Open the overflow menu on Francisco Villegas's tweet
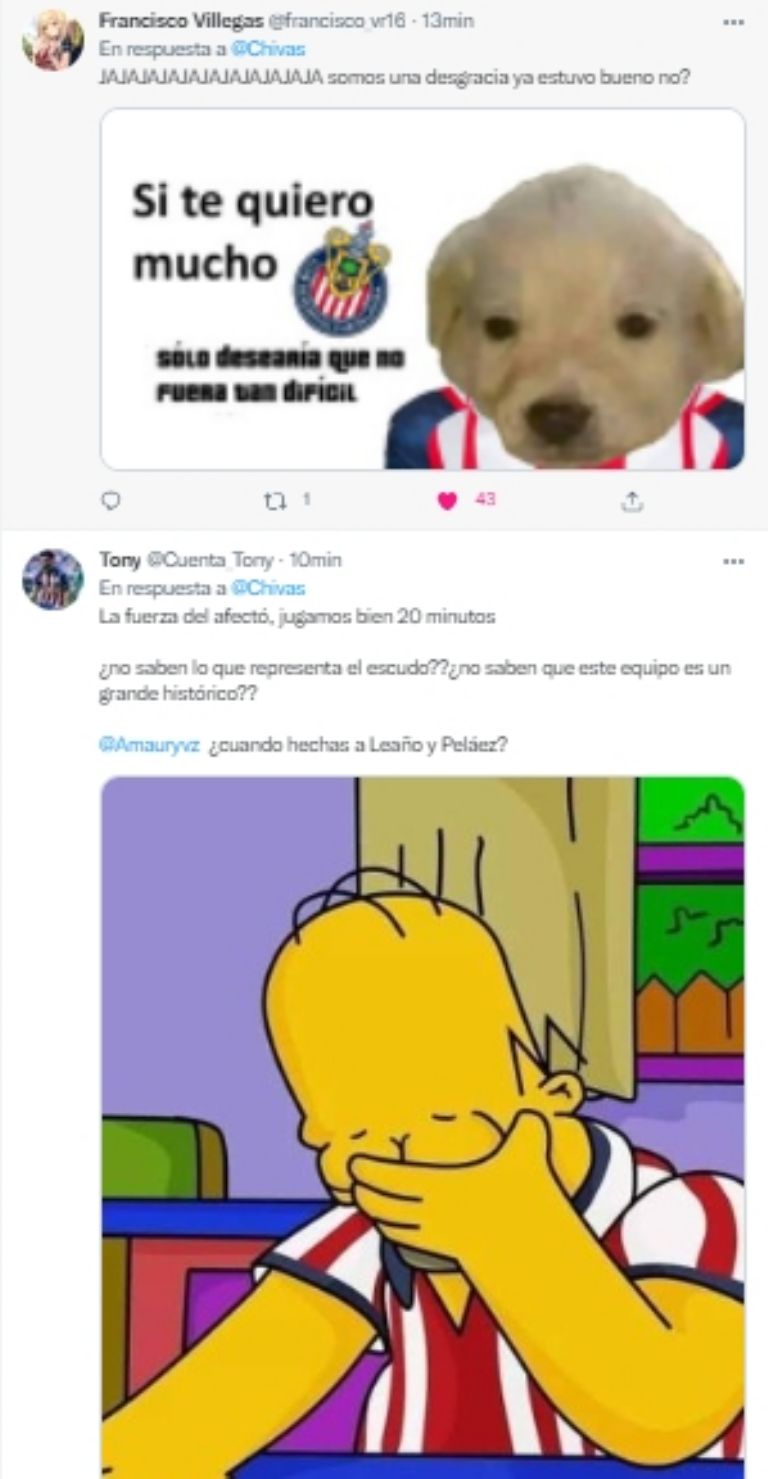This screenshot has width=768, height=1479. [734, 20]
